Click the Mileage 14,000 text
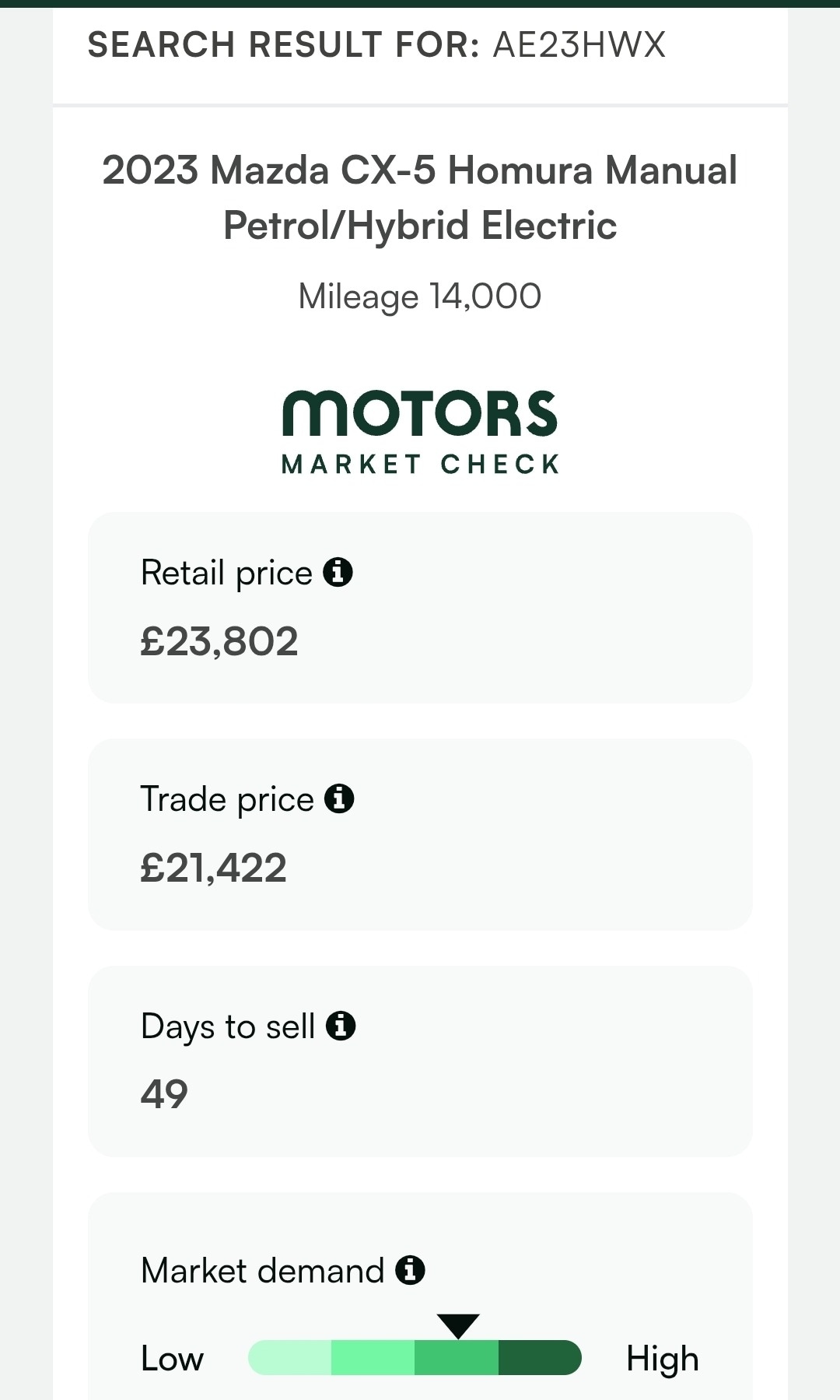The image size is (840, 1400). 420,296
